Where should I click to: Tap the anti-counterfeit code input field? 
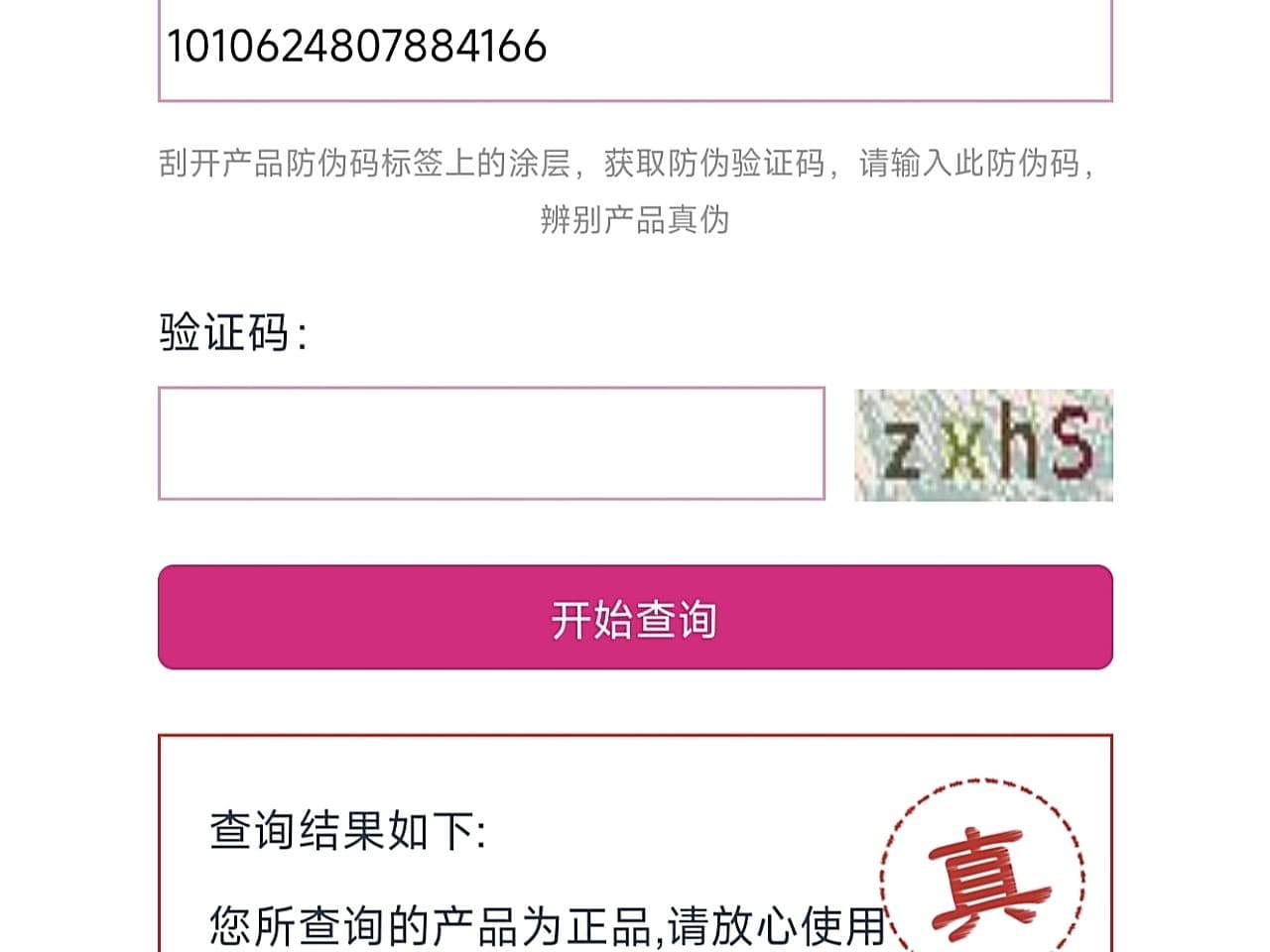click(x=635, y=50)
